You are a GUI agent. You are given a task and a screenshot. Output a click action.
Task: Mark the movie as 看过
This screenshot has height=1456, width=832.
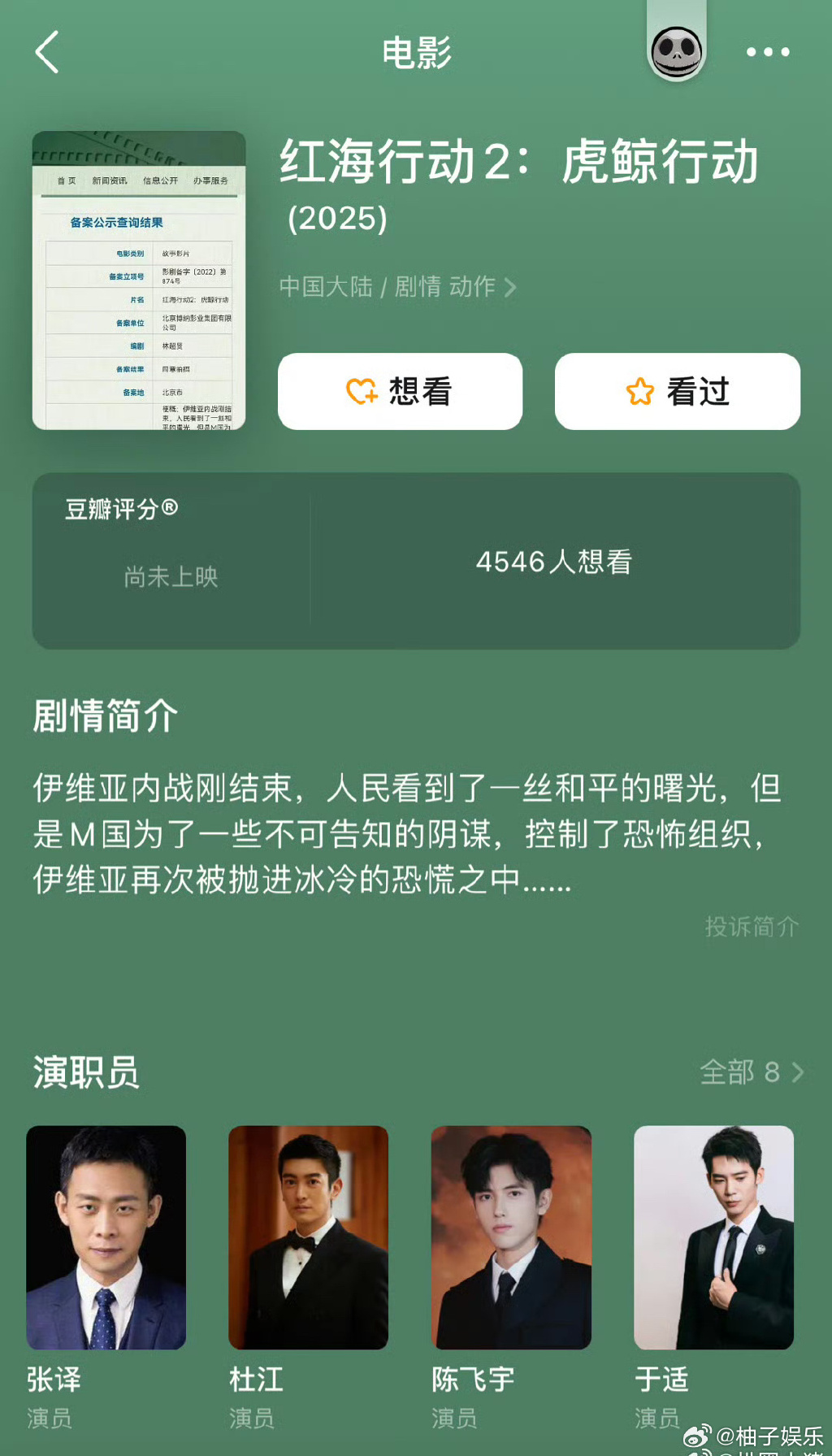(677, 392)
